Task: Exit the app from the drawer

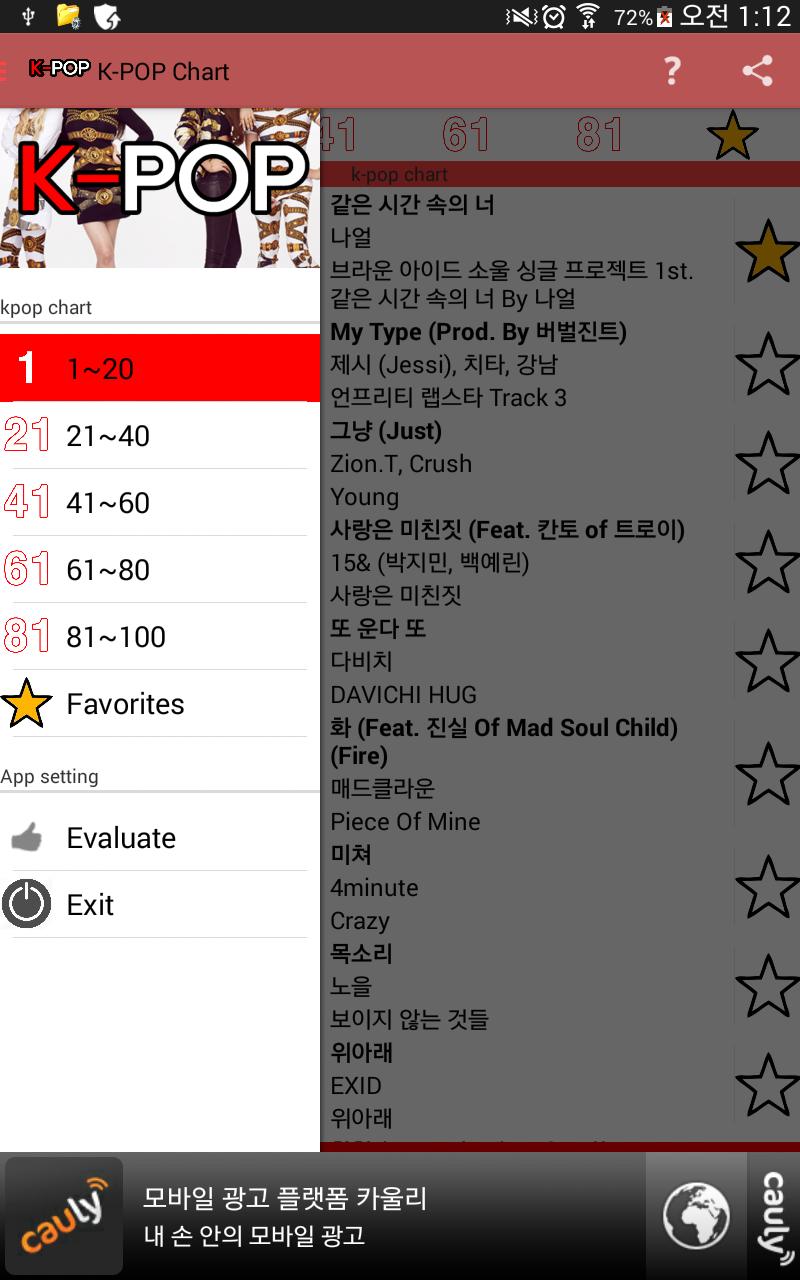Action: pyautogui.click(x=160, y=905)
